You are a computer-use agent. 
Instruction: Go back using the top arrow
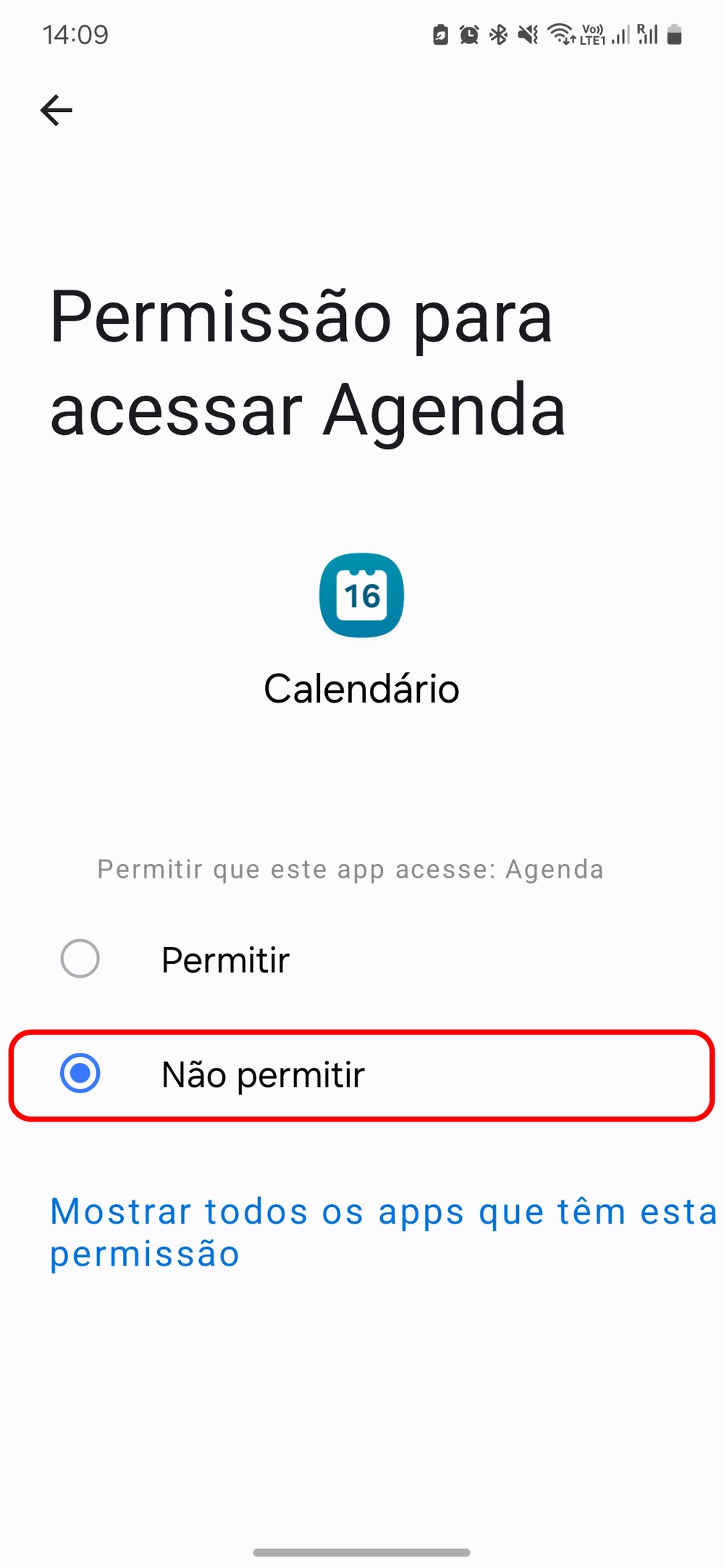[56, 111]
